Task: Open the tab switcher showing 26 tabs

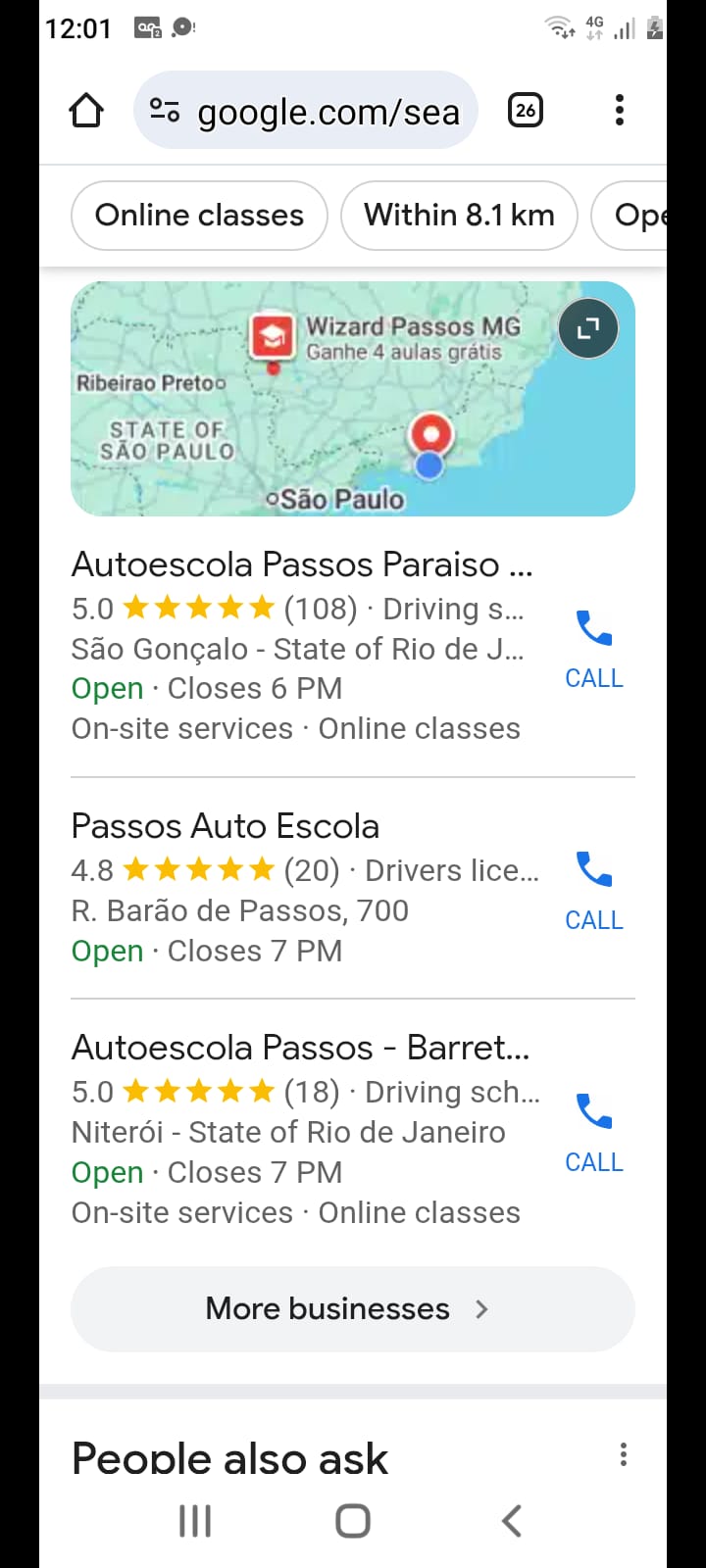Action: (x=526, y=111)
